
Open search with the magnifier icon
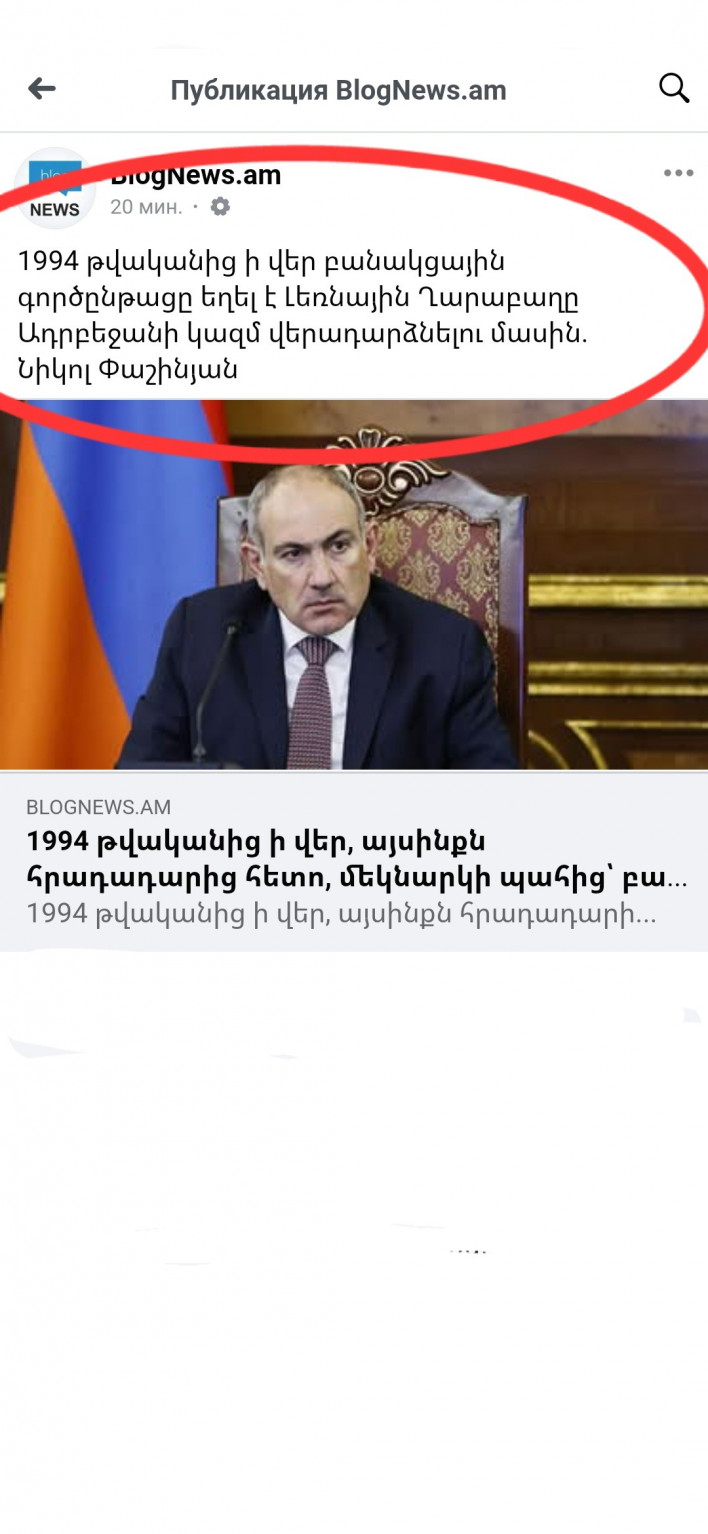[674, 89]
